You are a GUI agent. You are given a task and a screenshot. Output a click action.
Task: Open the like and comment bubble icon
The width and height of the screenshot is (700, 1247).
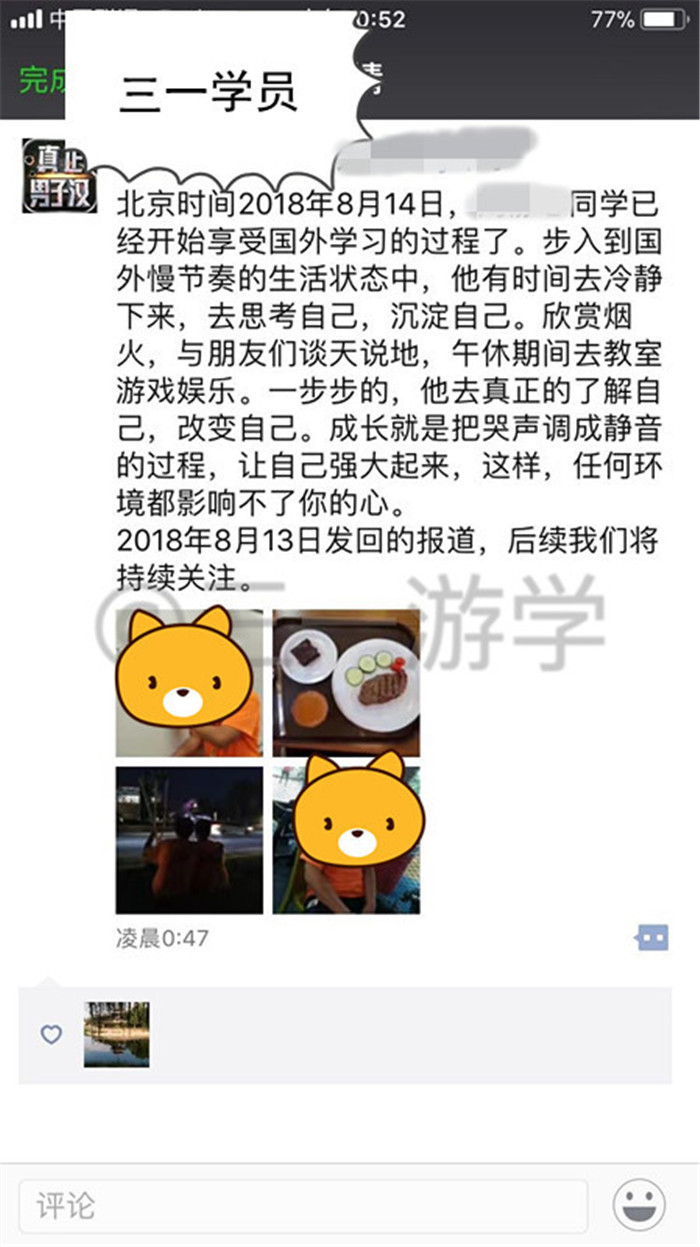coord(652,938)
